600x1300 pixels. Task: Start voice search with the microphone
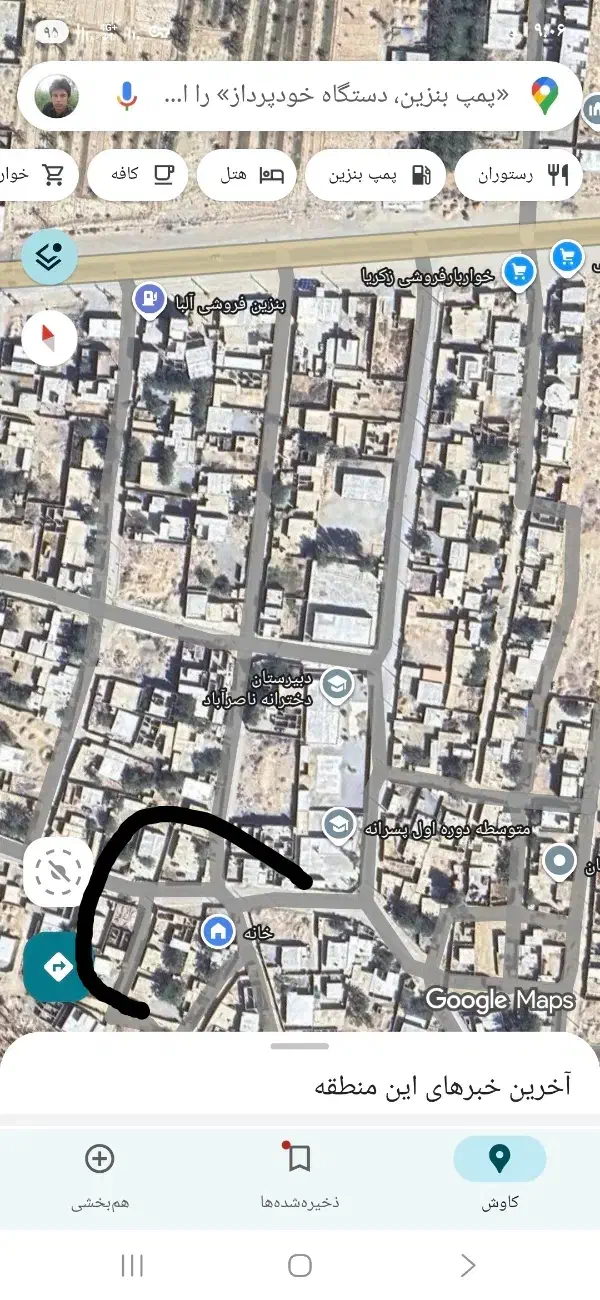126,96
